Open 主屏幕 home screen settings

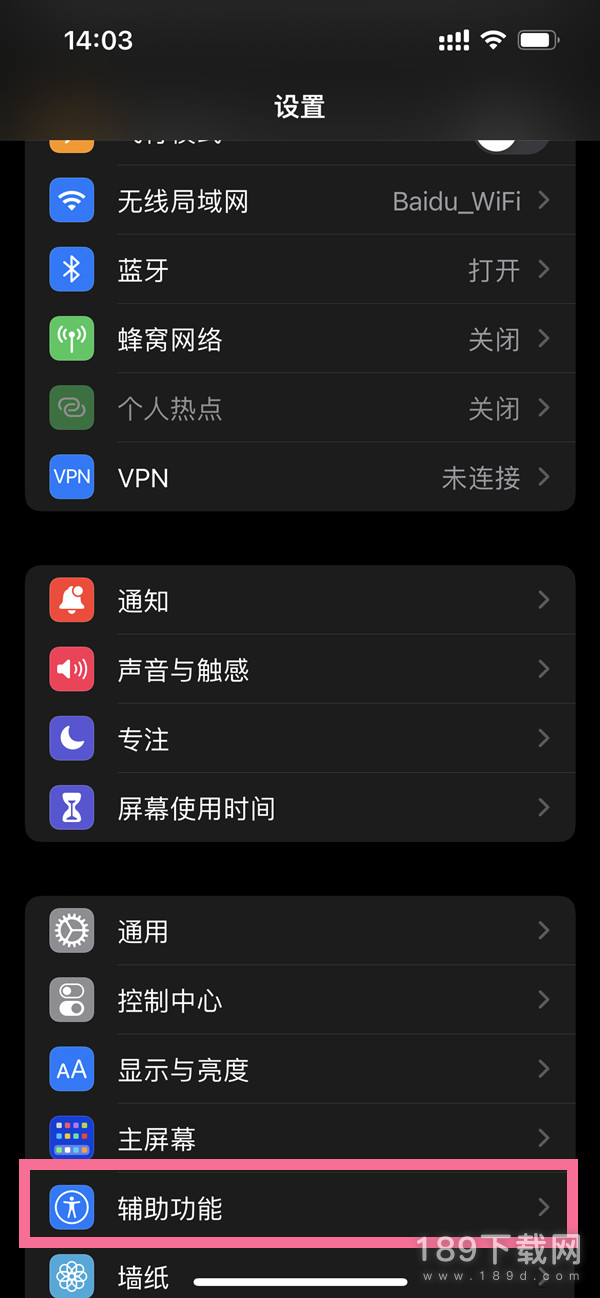click(x=300, y=1138)
